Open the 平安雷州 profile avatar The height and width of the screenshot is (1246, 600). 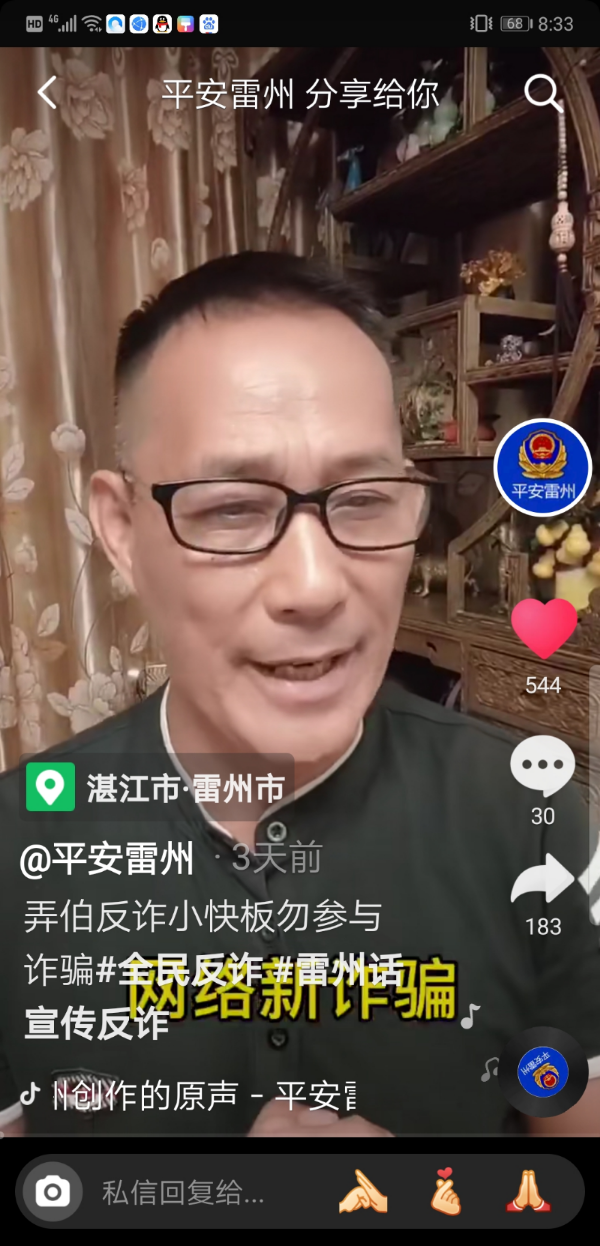pyautogui.click(x=543, y=467)
